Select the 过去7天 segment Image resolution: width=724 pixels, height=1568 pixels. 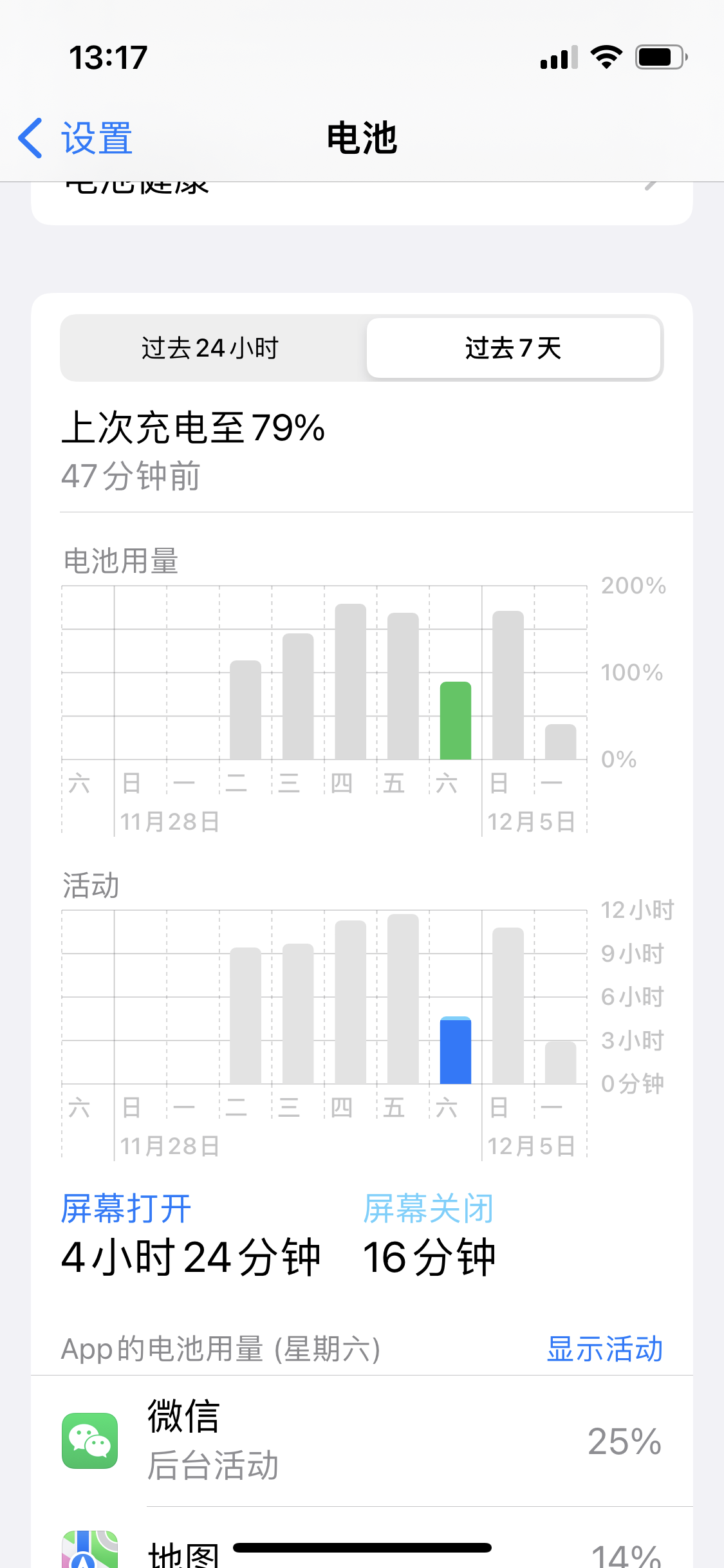click(514, 348)
